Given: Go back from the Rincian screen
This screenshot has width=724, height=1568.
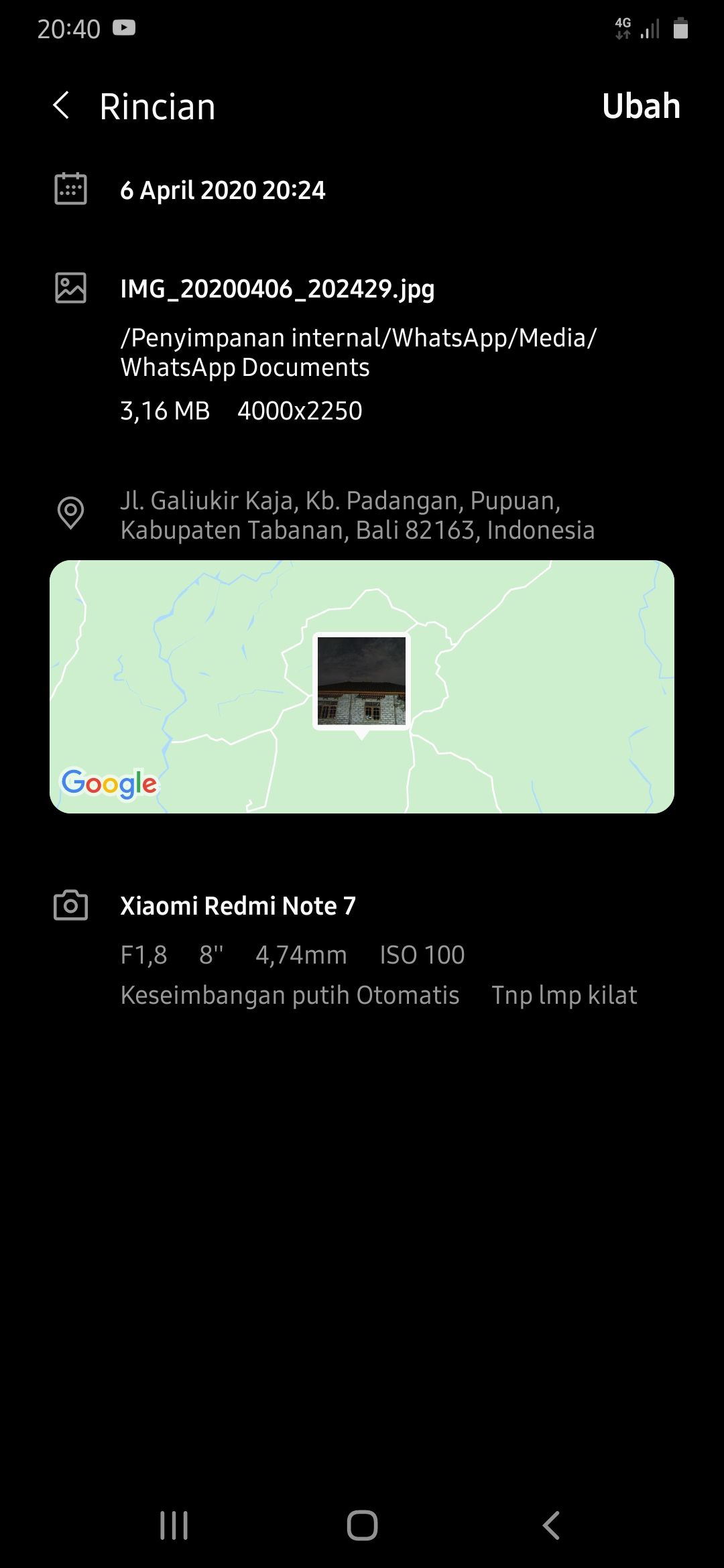Looking at the screenshot, I should pos(62,106).
